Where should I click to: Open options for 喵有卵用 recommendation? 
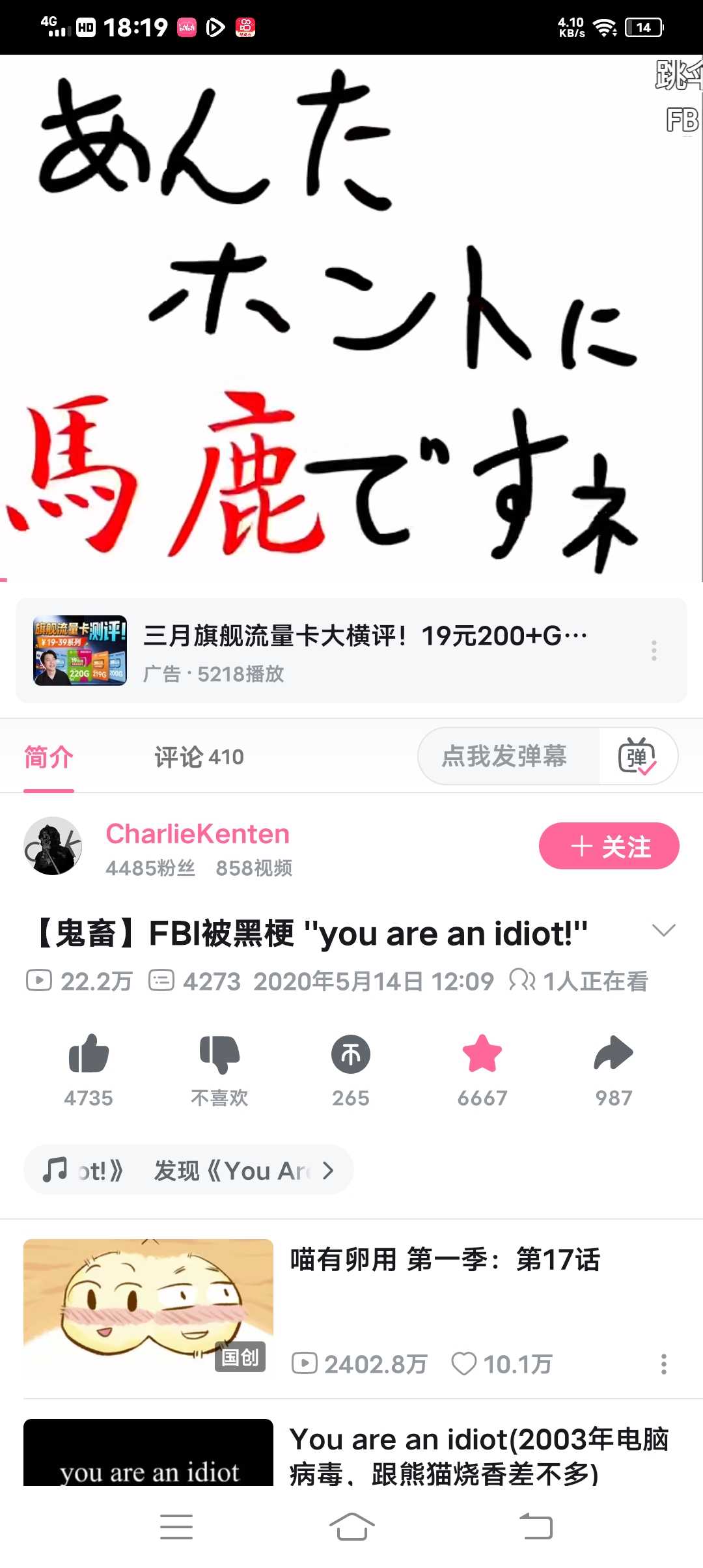(663, 1364)
